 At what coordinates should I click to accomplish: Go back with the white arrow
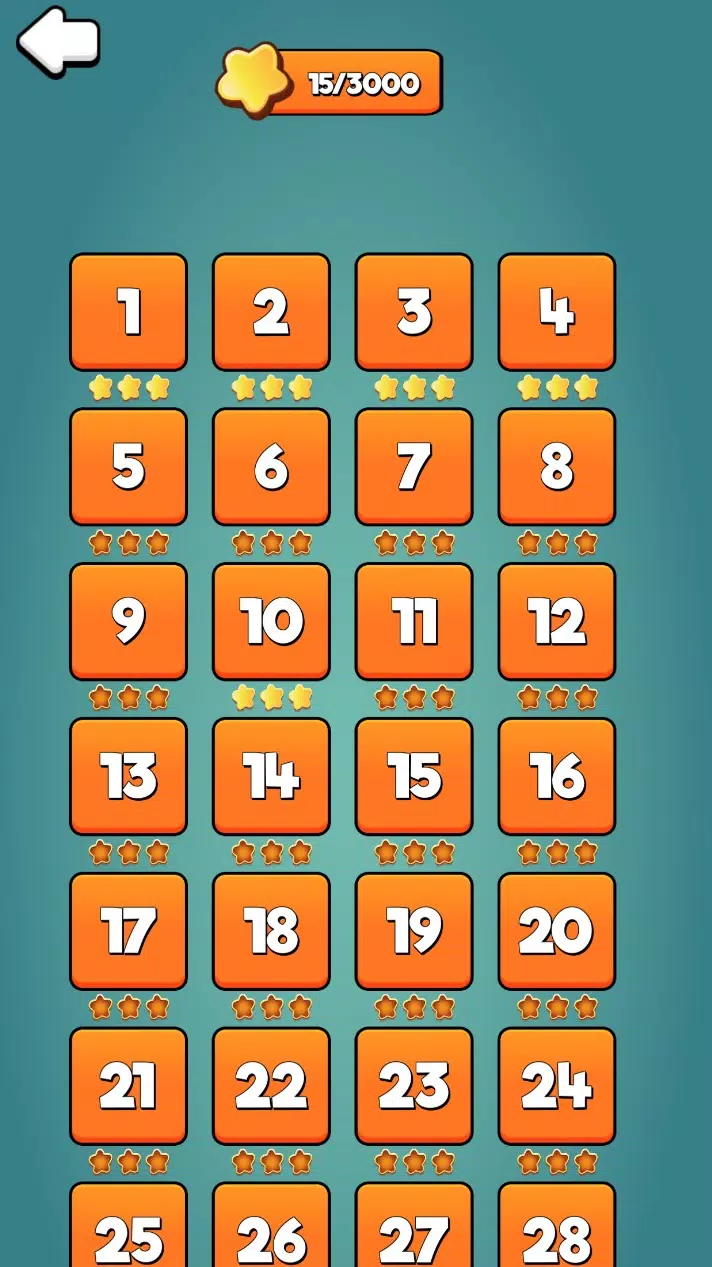click(58, 42)
